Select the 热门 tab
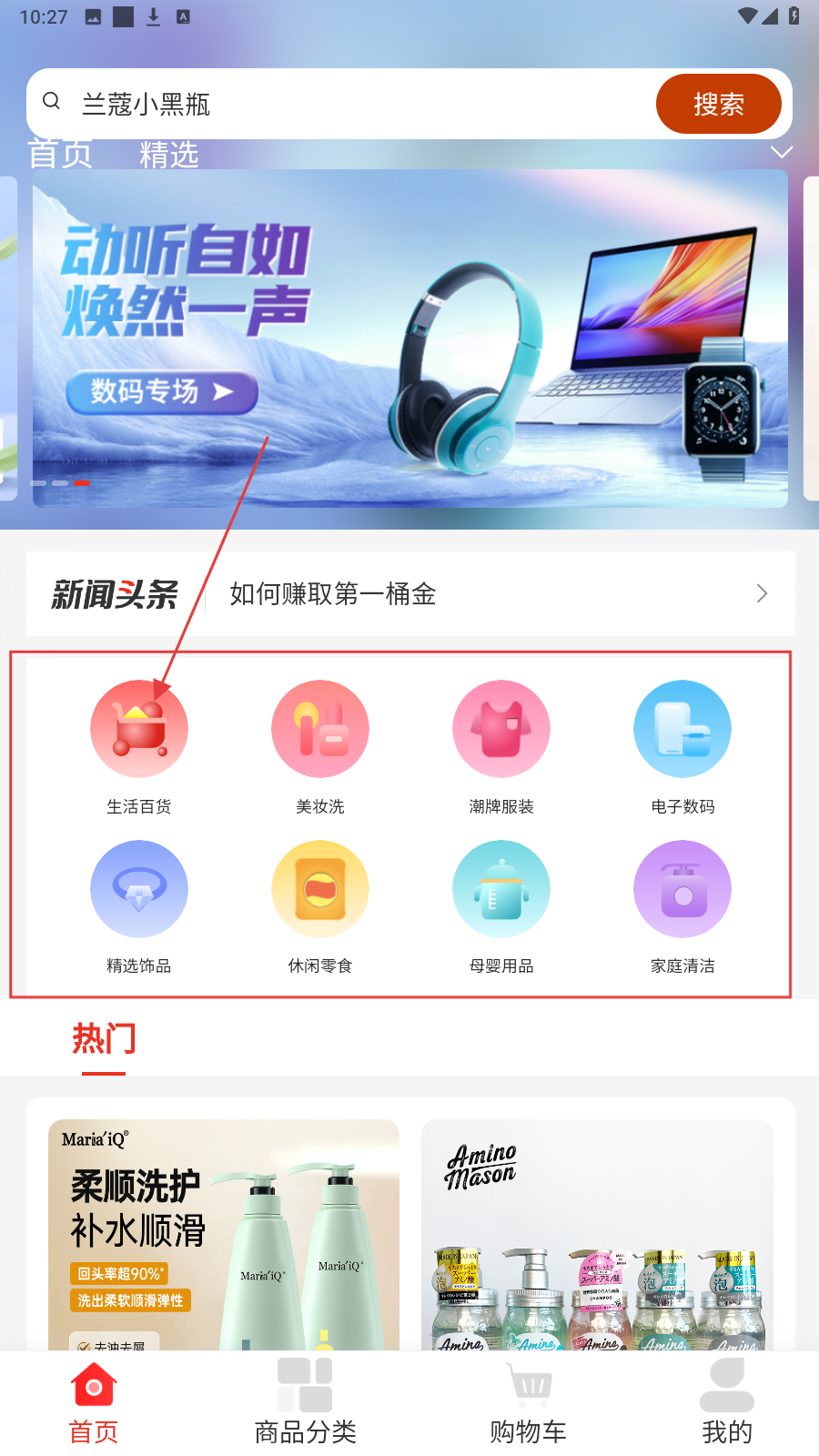Image resolution: width=819 pixels, height=1456 pixels. pos(104,1039)
